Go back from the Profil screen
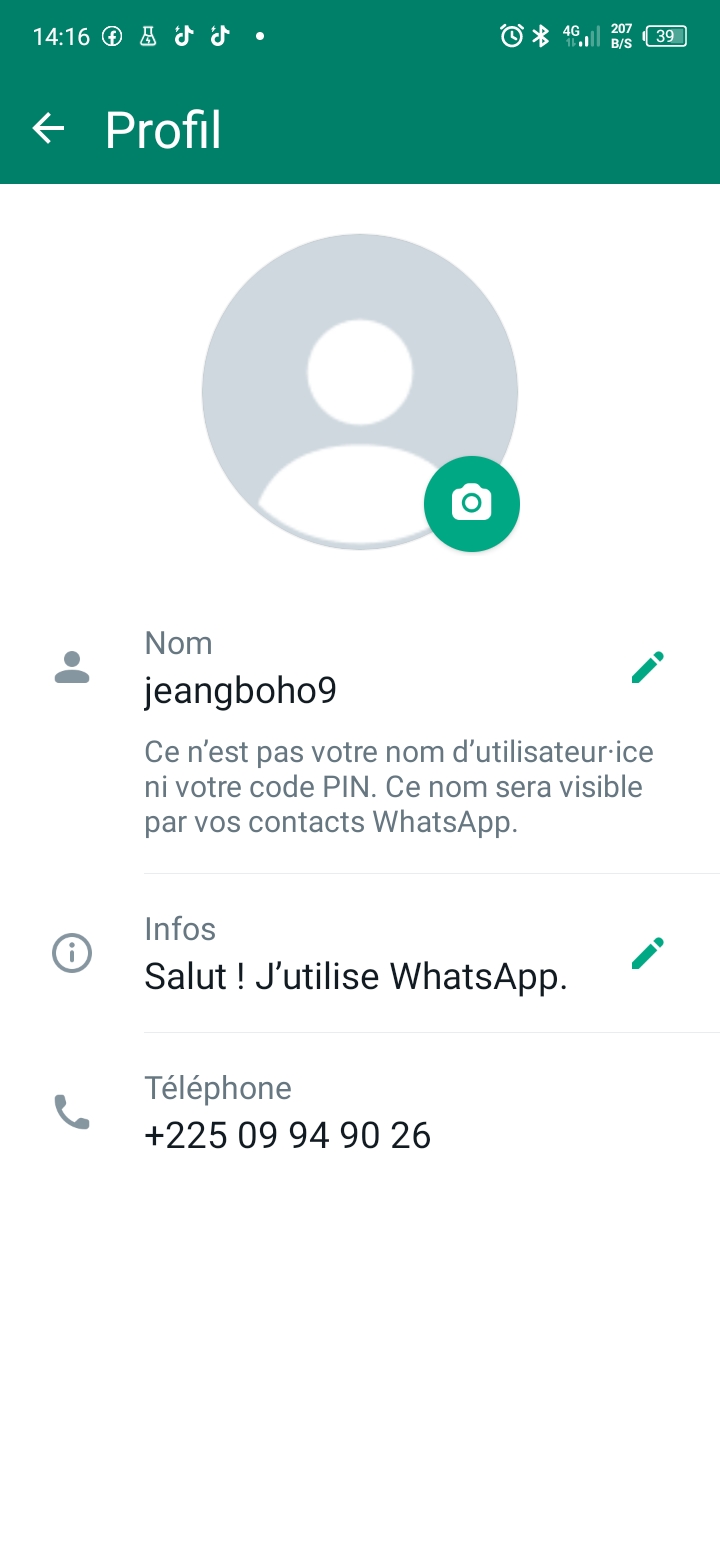Image resolution: width=720 pixels, height=1560 pixels. (x=48, y=129)
